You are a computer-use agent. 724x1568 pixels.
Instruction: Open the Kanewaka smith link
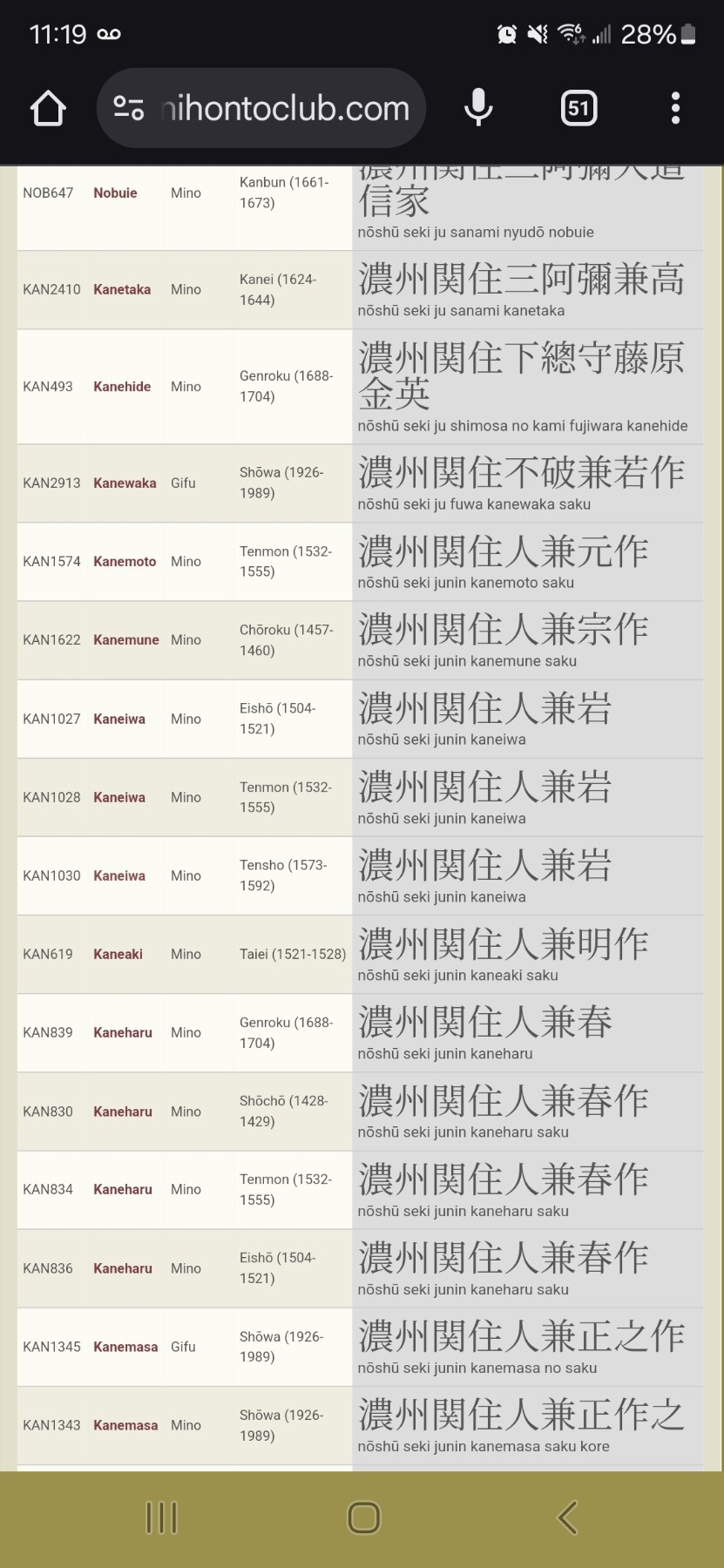pyautogui.click(x=125, y=483)
